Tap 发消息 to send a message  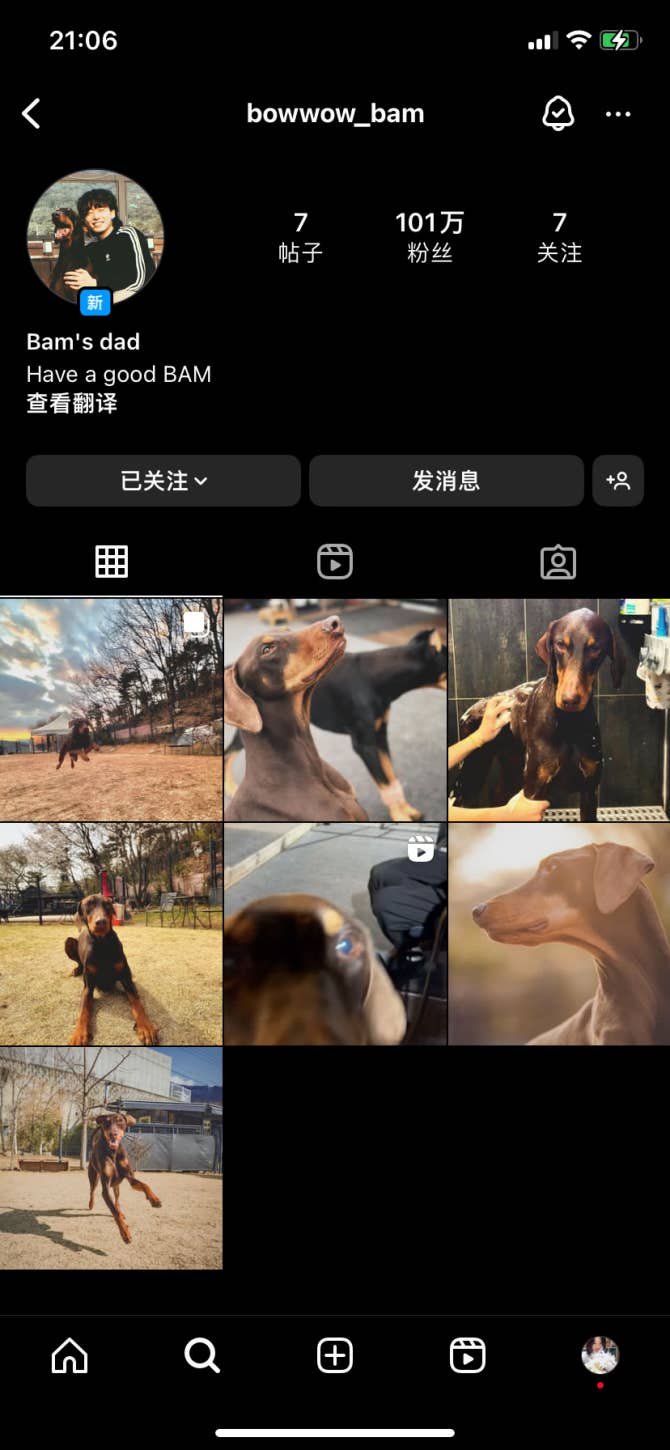tap(446, 481)
